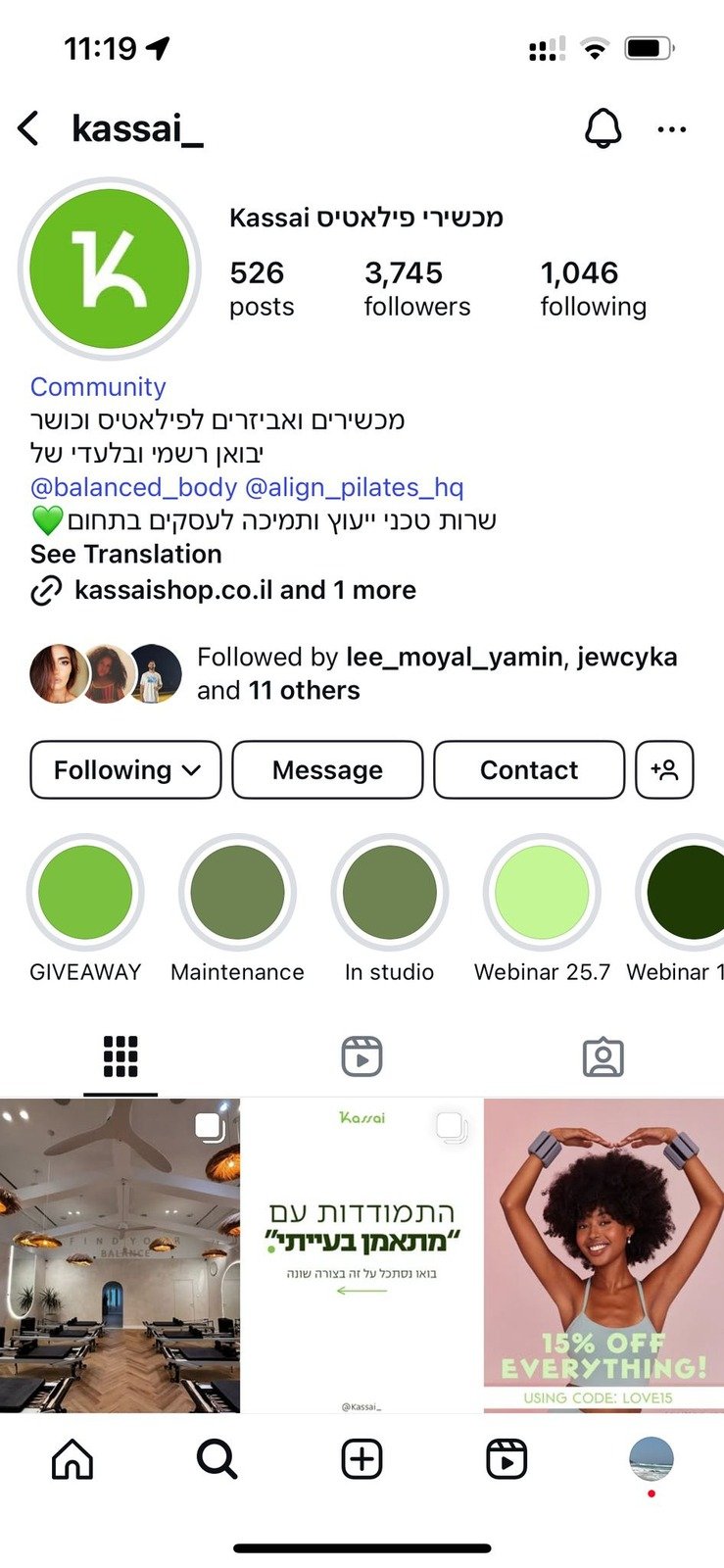Open the Search tab in bottom bar
The height and width of the screenshot is (1568, 724).
[217, 1459]
